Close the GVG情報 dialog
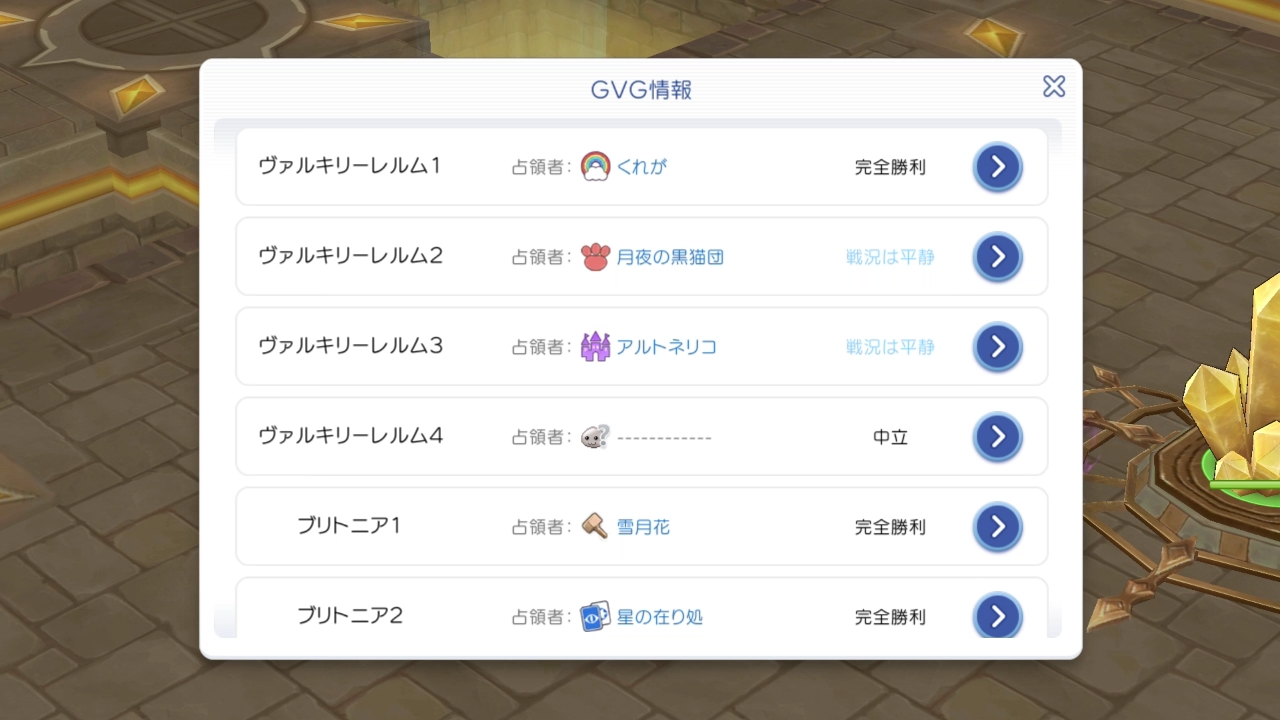 pos(1054,86)
